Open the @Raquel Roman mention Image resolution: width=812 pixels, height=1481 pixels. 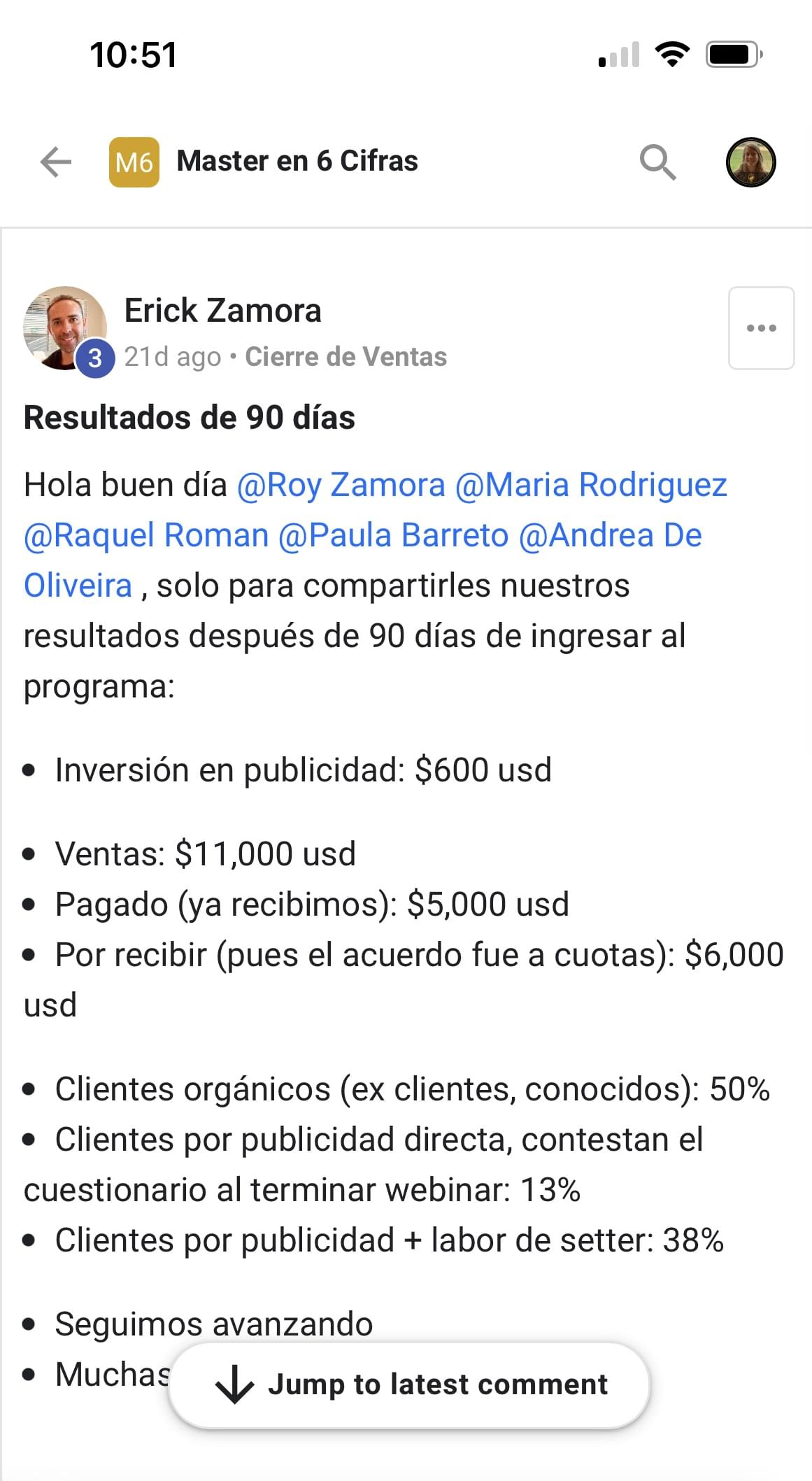pyautogui.click(x=146, y=535)
